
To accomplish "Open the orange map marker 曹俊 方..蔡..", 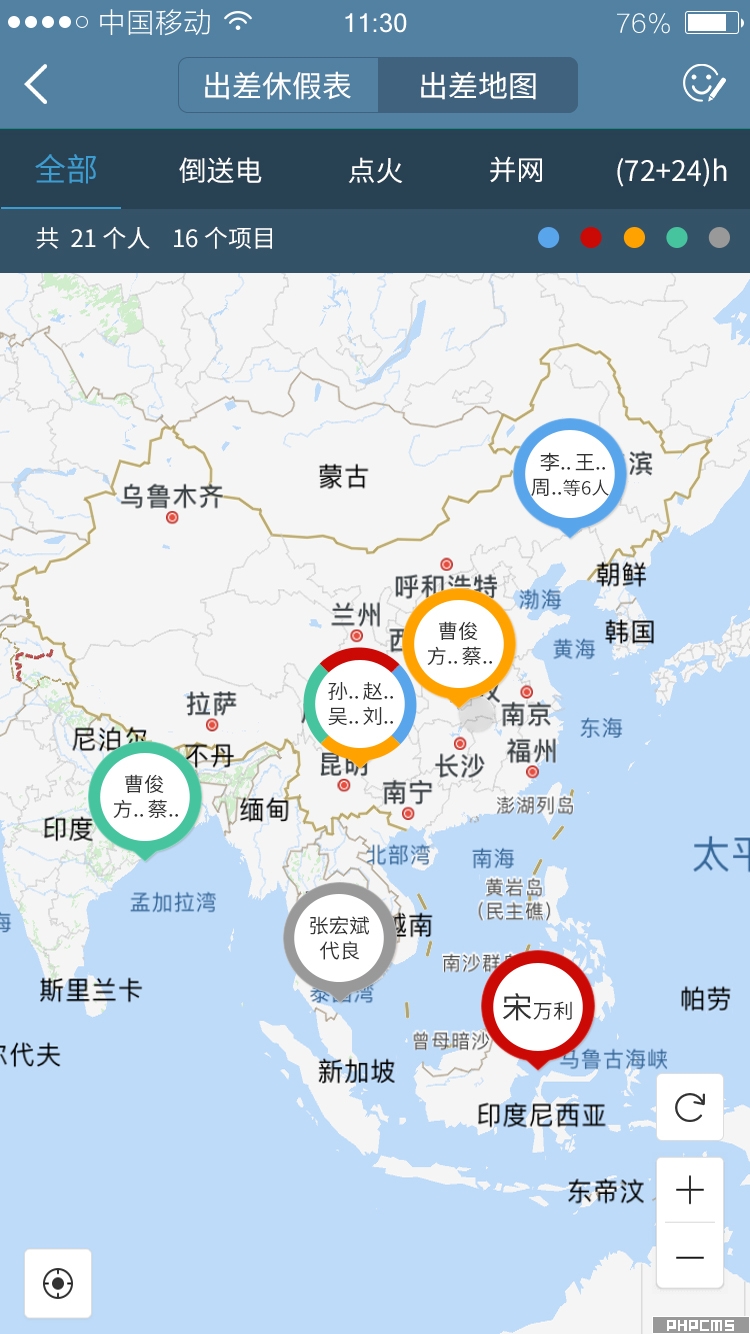I will 459,644.
